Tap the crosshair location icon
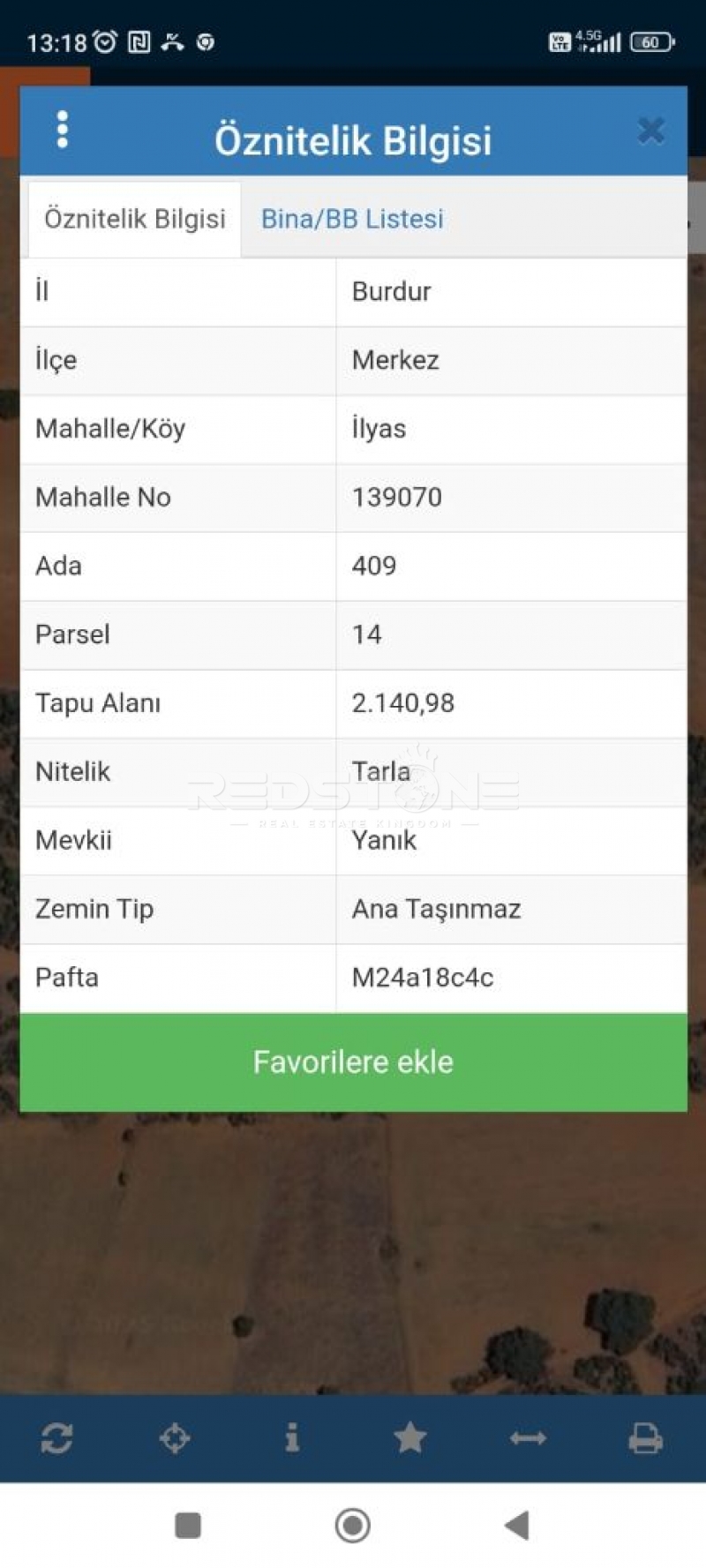The height and width of the screenshot is (1568, 706). pos(174,1439)
